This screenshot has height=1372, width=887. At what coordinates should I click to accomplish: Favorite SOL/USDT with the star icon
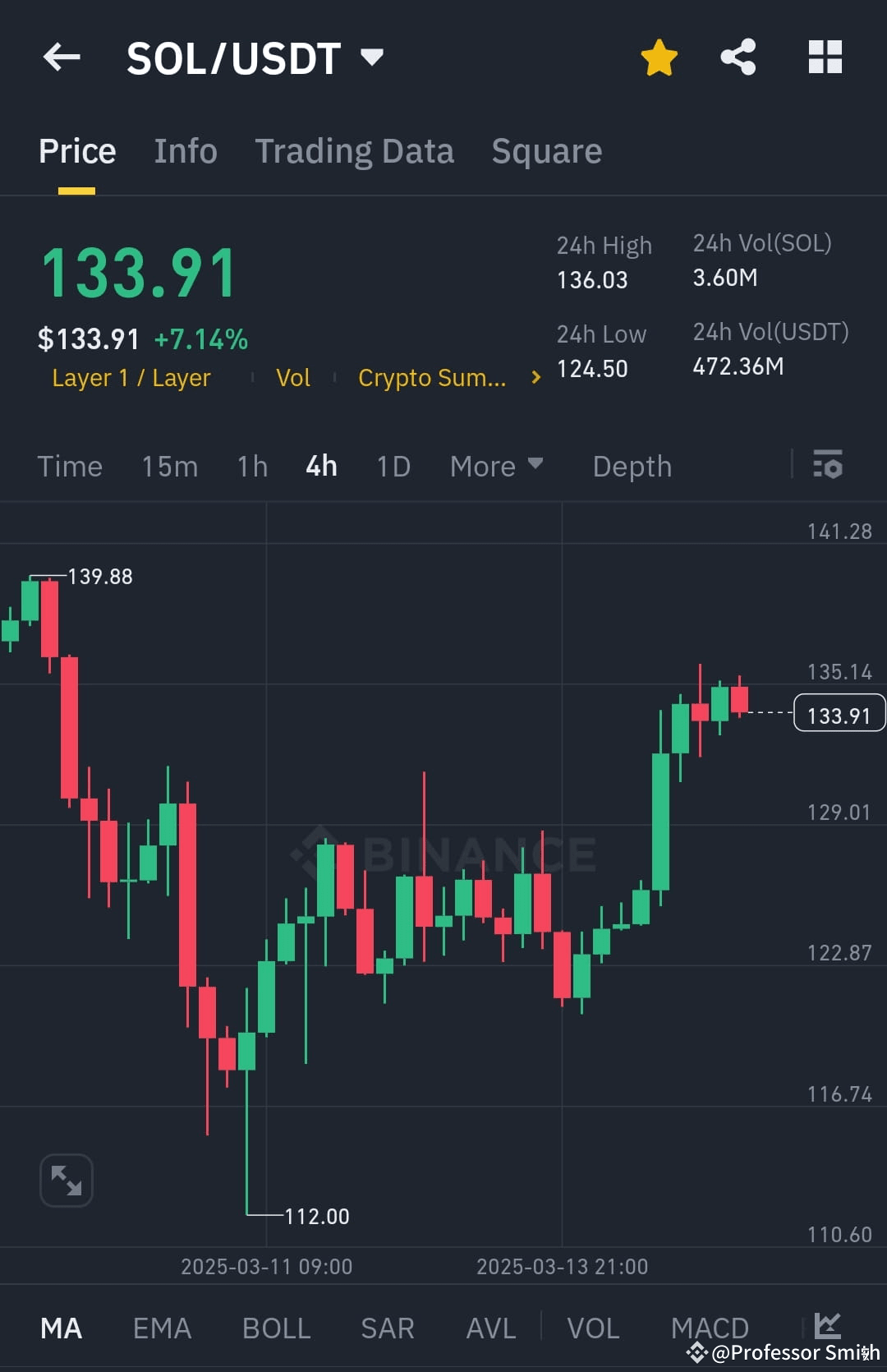660,56
